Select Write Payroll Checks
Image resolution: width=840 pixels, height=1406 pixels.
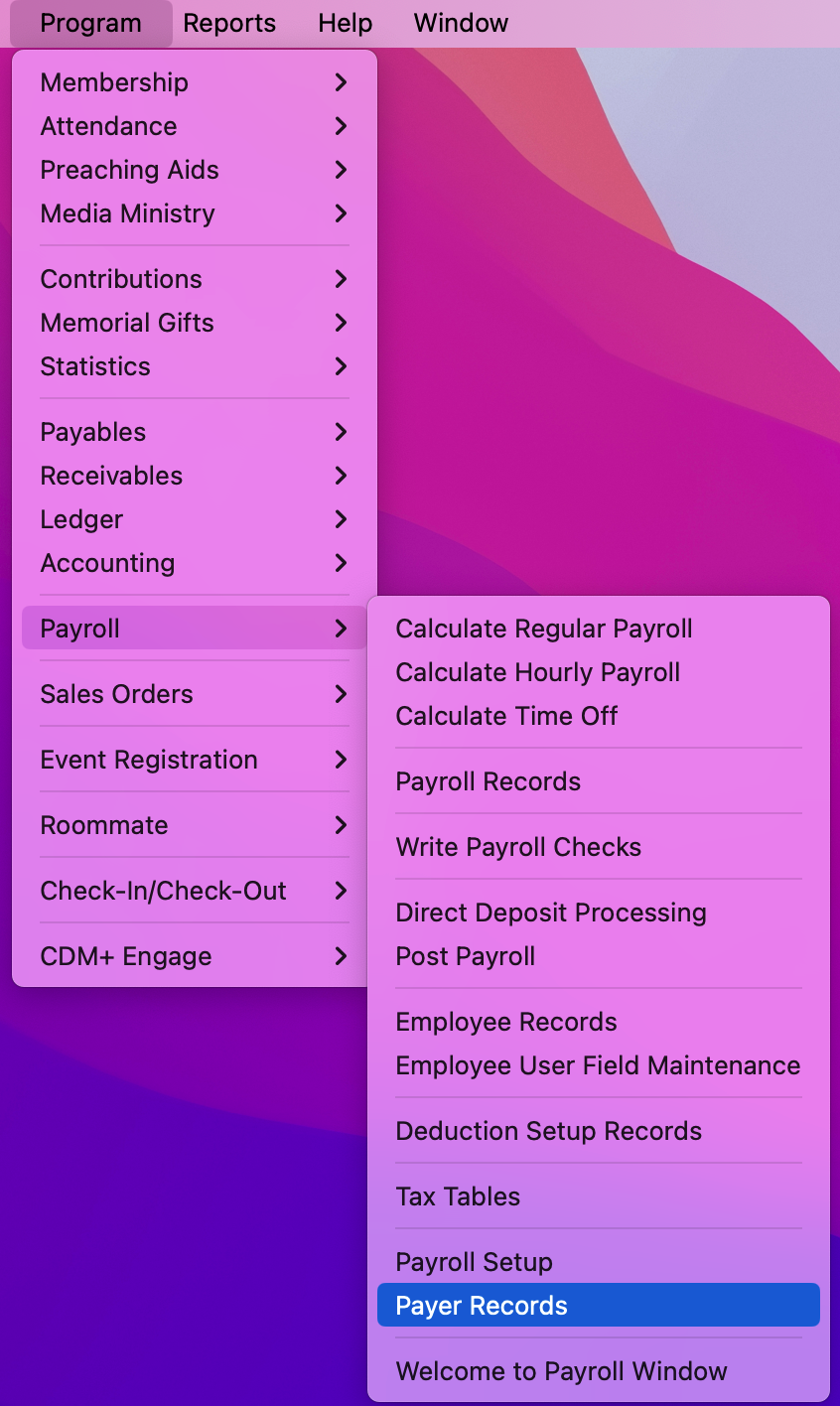[x=518, y=847]
